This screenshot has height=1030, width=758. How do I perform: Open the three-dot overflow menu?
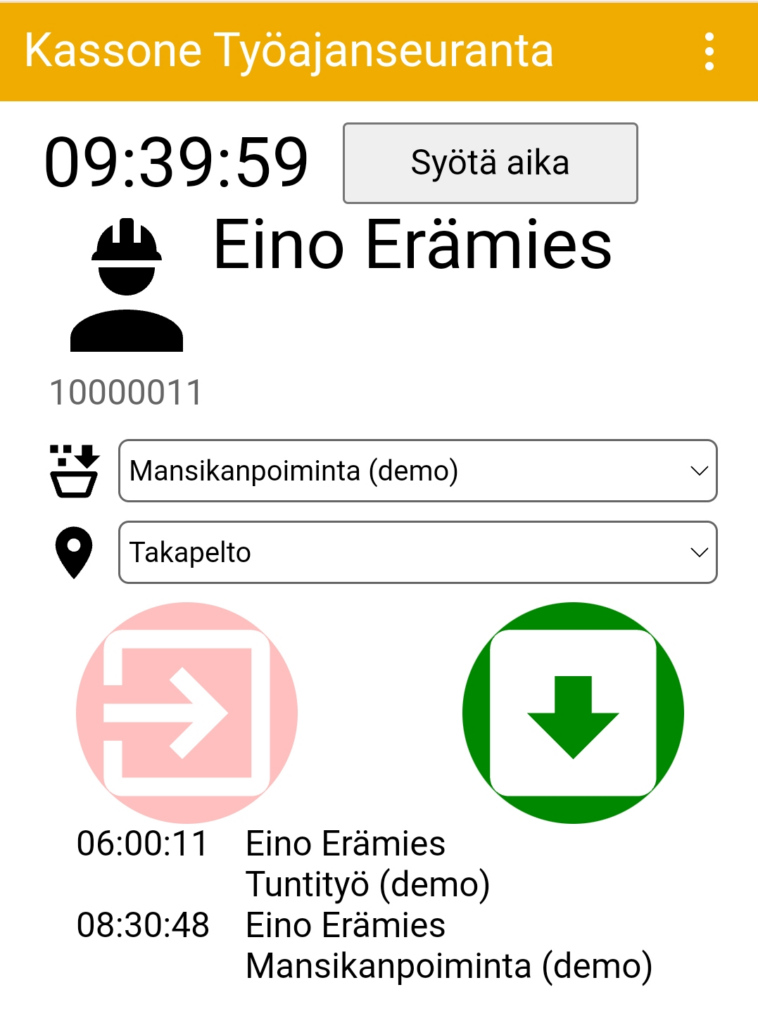[x=709, y=51]
